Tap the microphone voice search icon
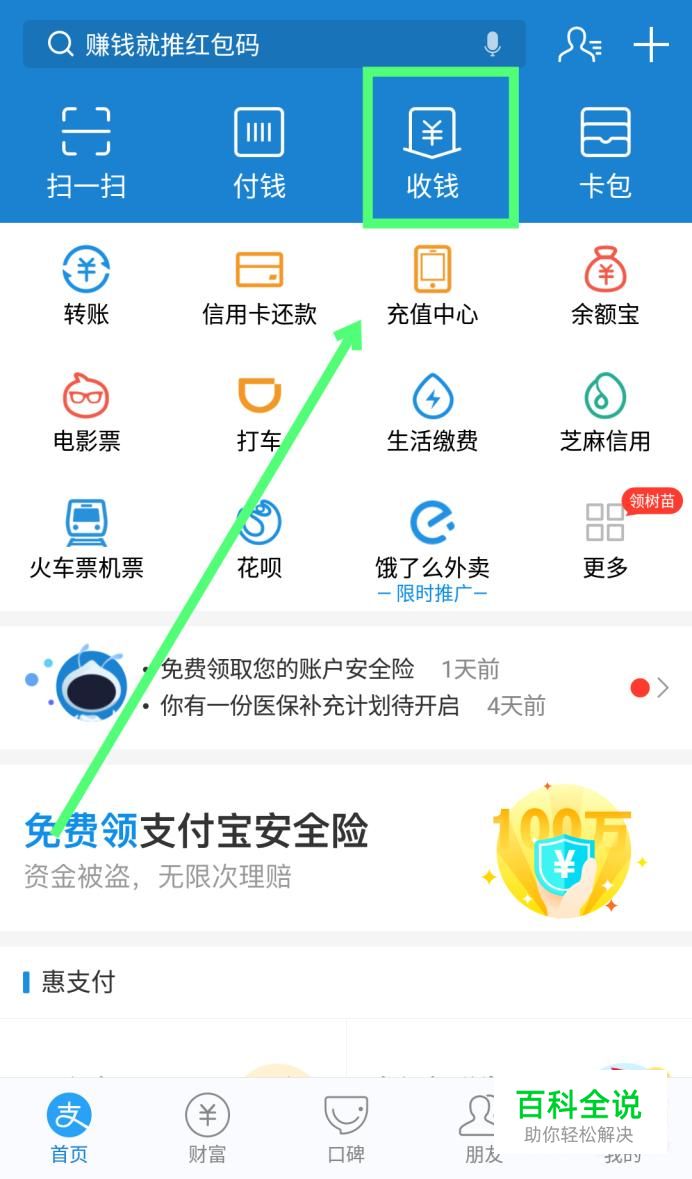Viewport: 692px width, 1179px height. pos(492,44)
